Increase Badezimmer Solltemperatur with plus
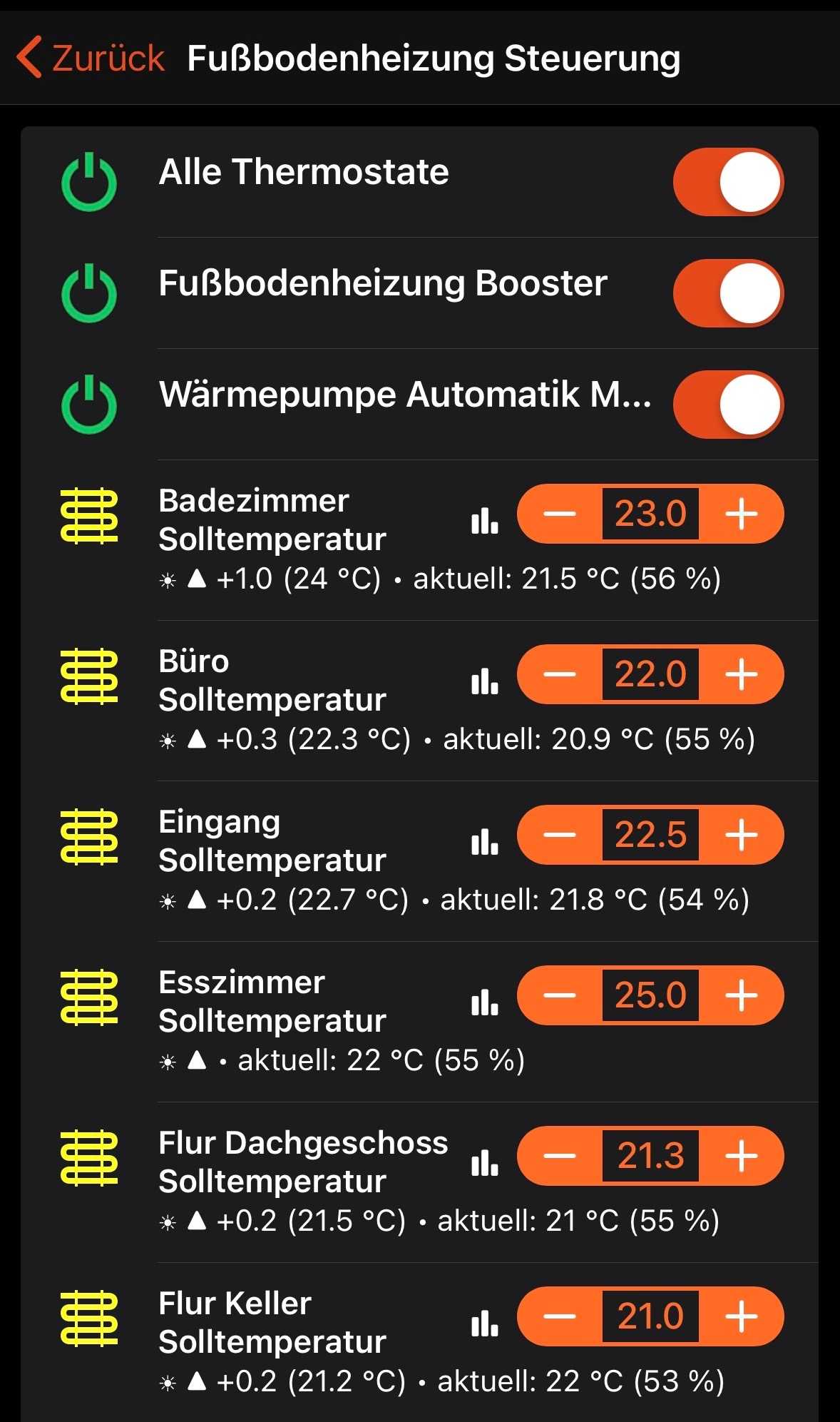The height and width of the screenshot is (1422, 840). coord(742,514)
